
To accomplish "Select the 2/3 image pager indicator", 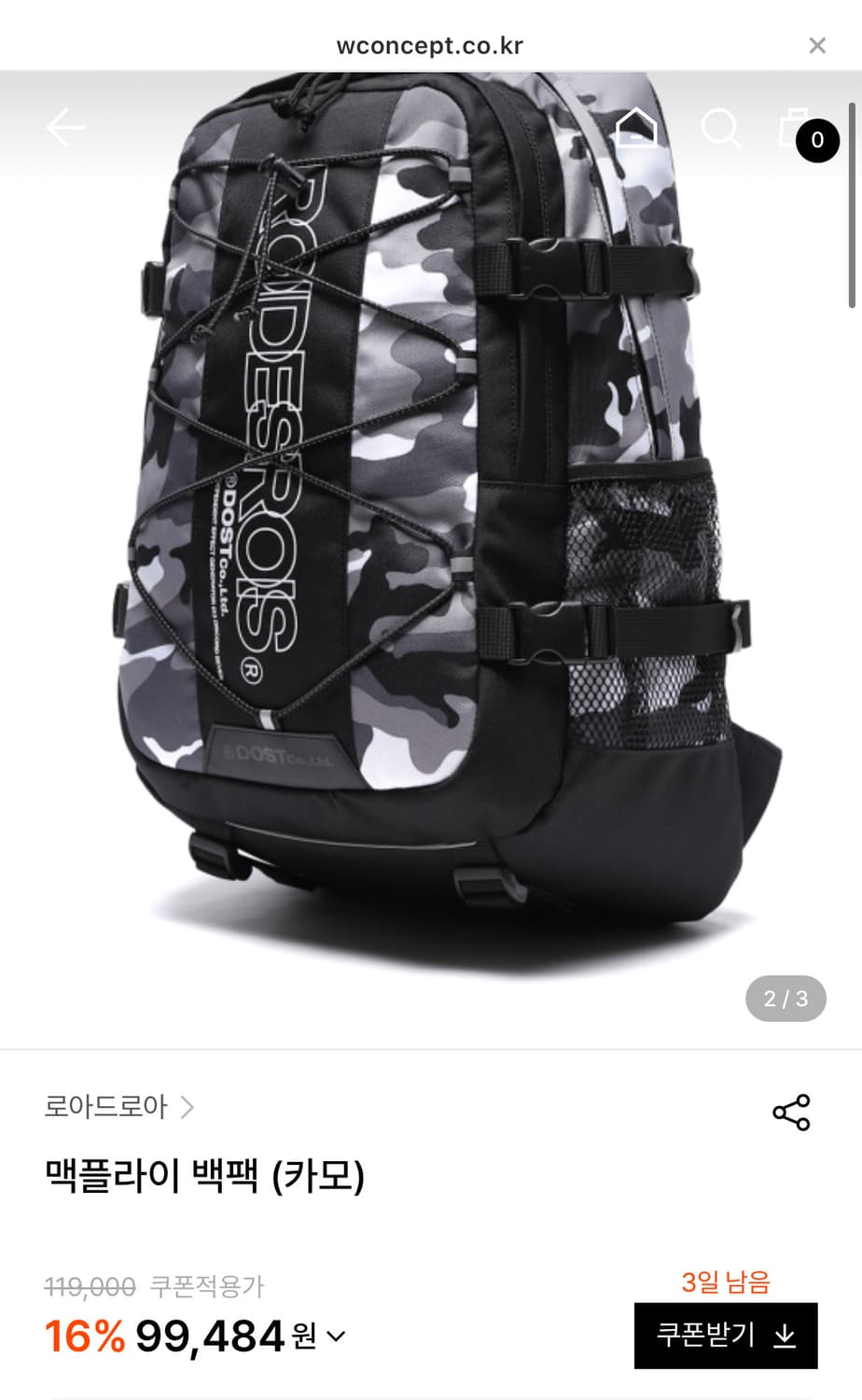I will 785,998.
